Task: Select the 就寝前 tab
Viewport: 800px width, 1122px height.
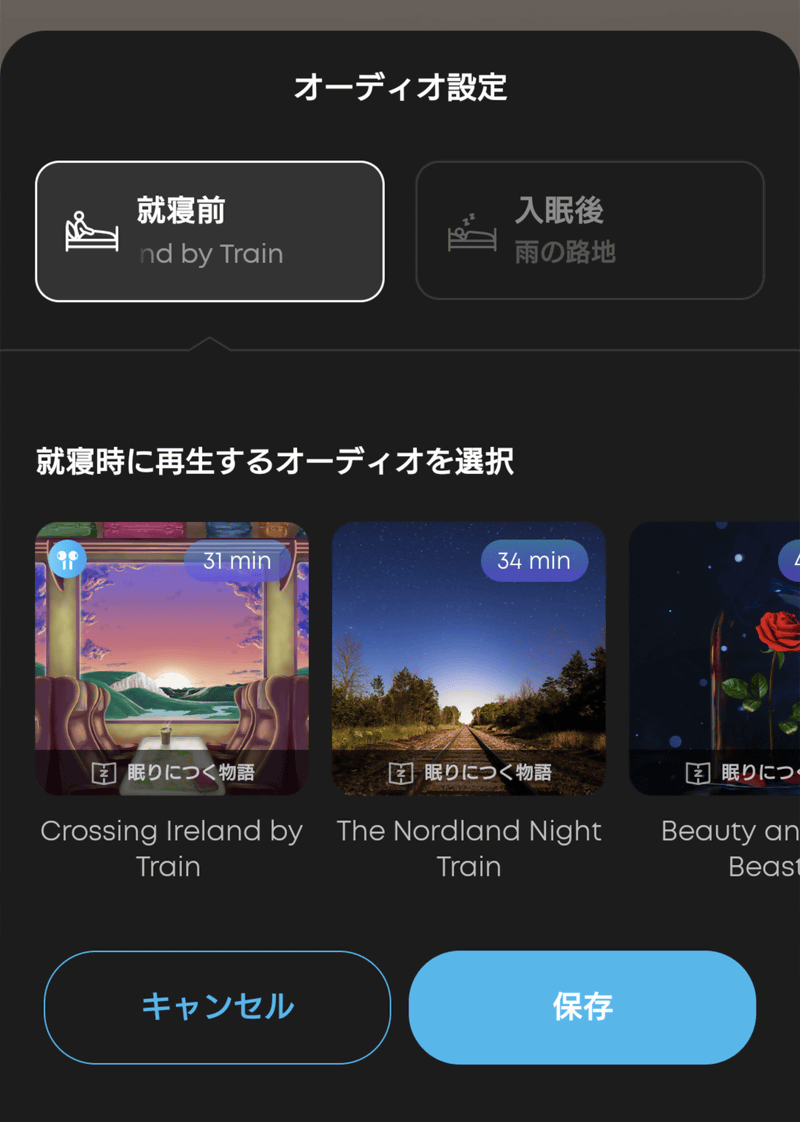Action: click(x=210, y=231)
